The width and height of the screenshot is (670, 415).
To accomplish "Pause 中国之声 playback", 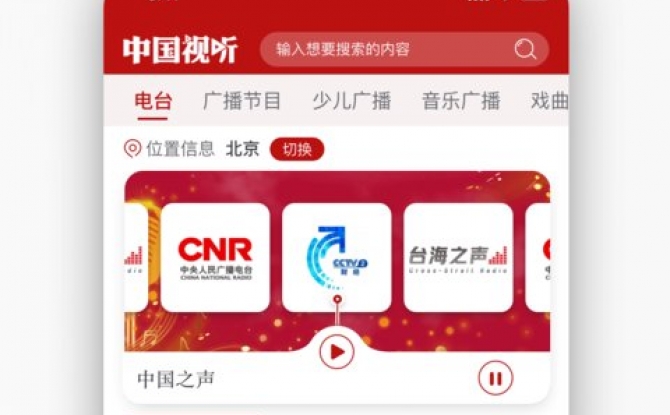I will point(495,378).
